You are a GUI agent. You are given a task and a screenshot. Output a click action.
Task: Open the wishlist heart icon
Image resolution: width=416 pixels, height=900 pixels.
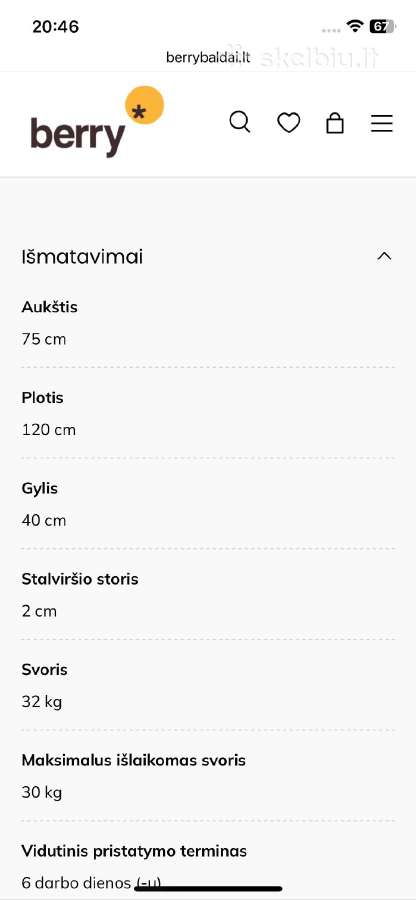point(288,123)
